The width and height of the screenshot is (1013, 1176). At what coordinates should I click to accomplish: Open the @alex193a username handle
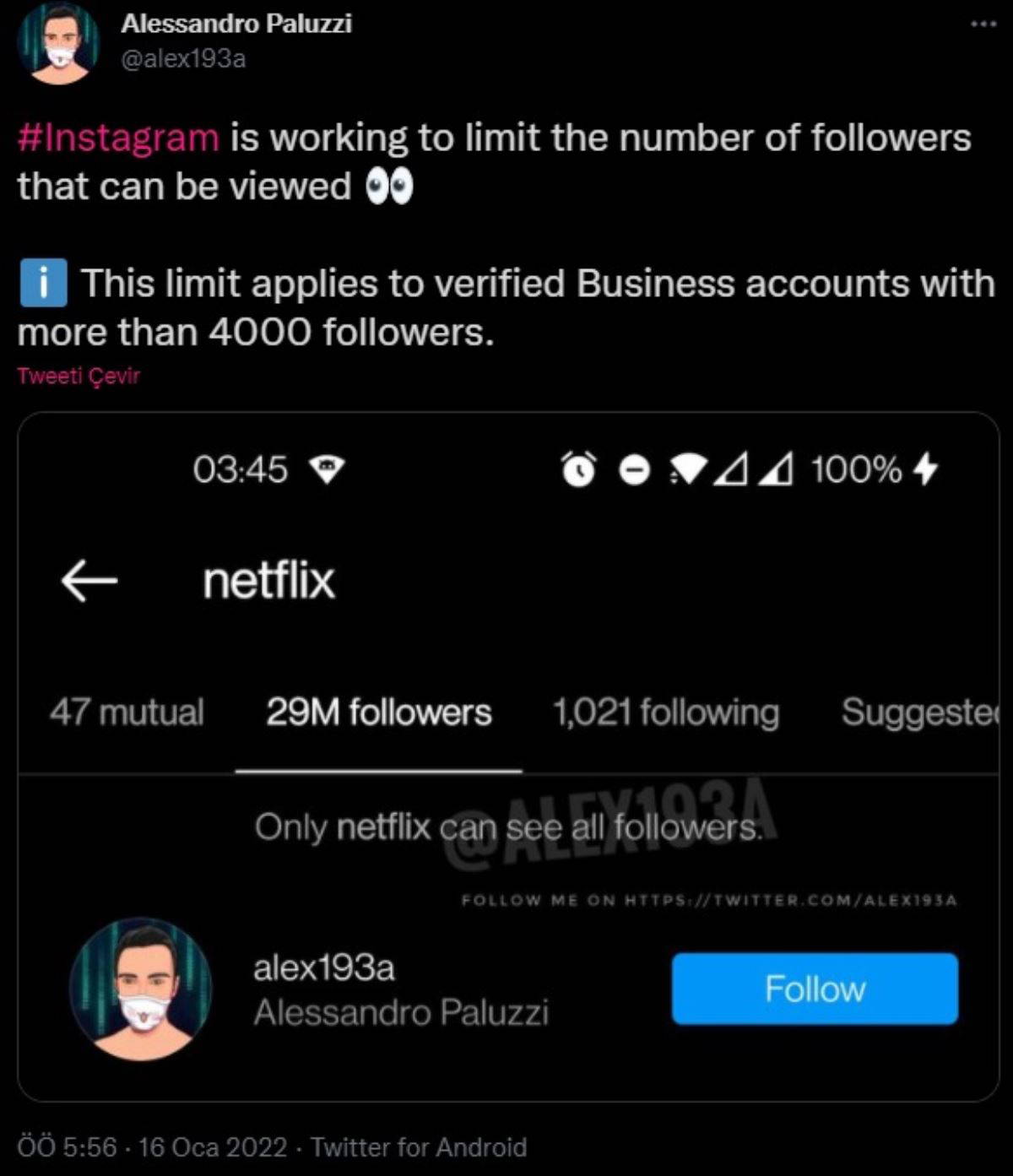point(183,59)
